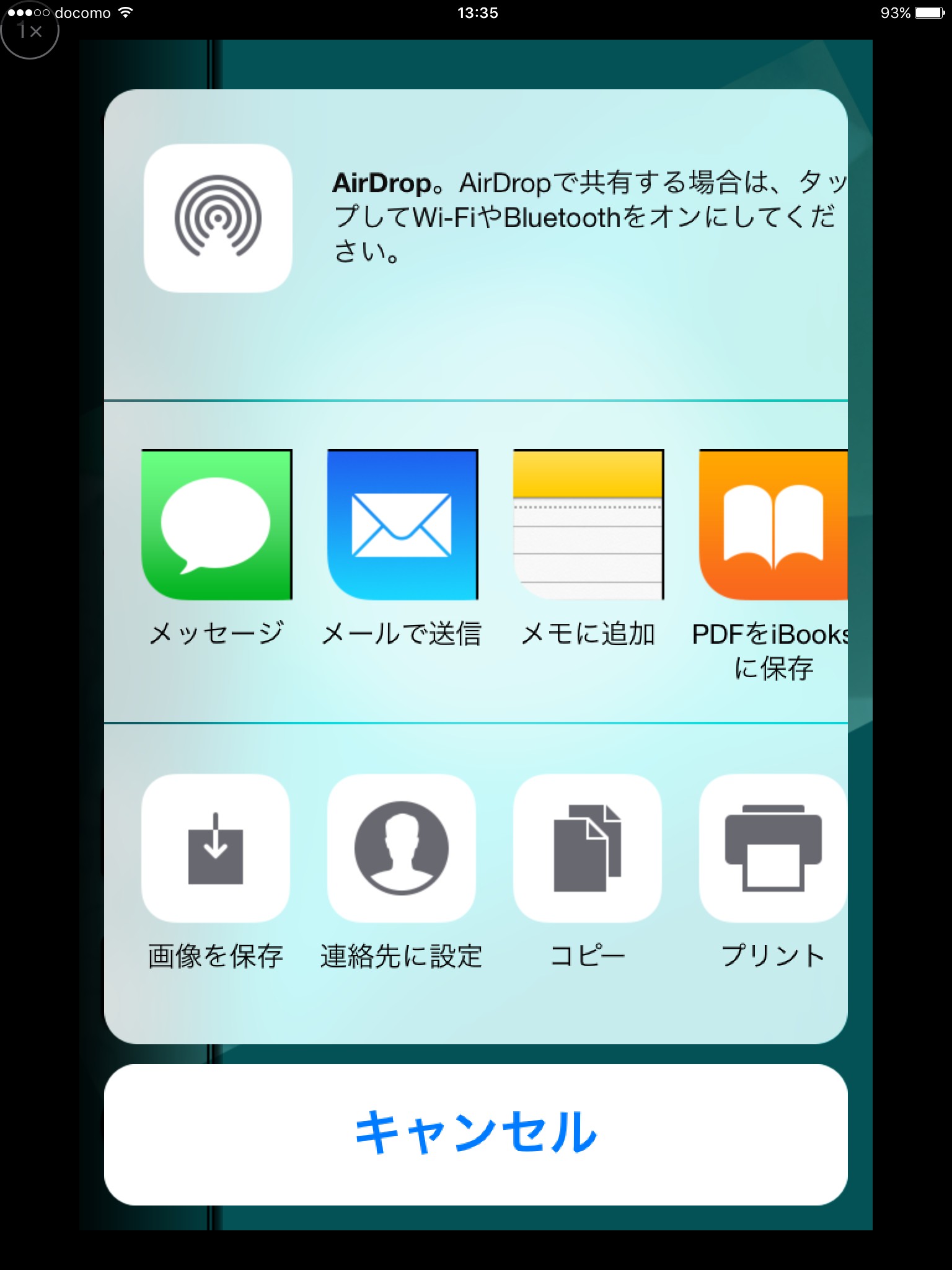
Task: Tap the AirDrop icon to enable sharing
Action: (218, 218)
